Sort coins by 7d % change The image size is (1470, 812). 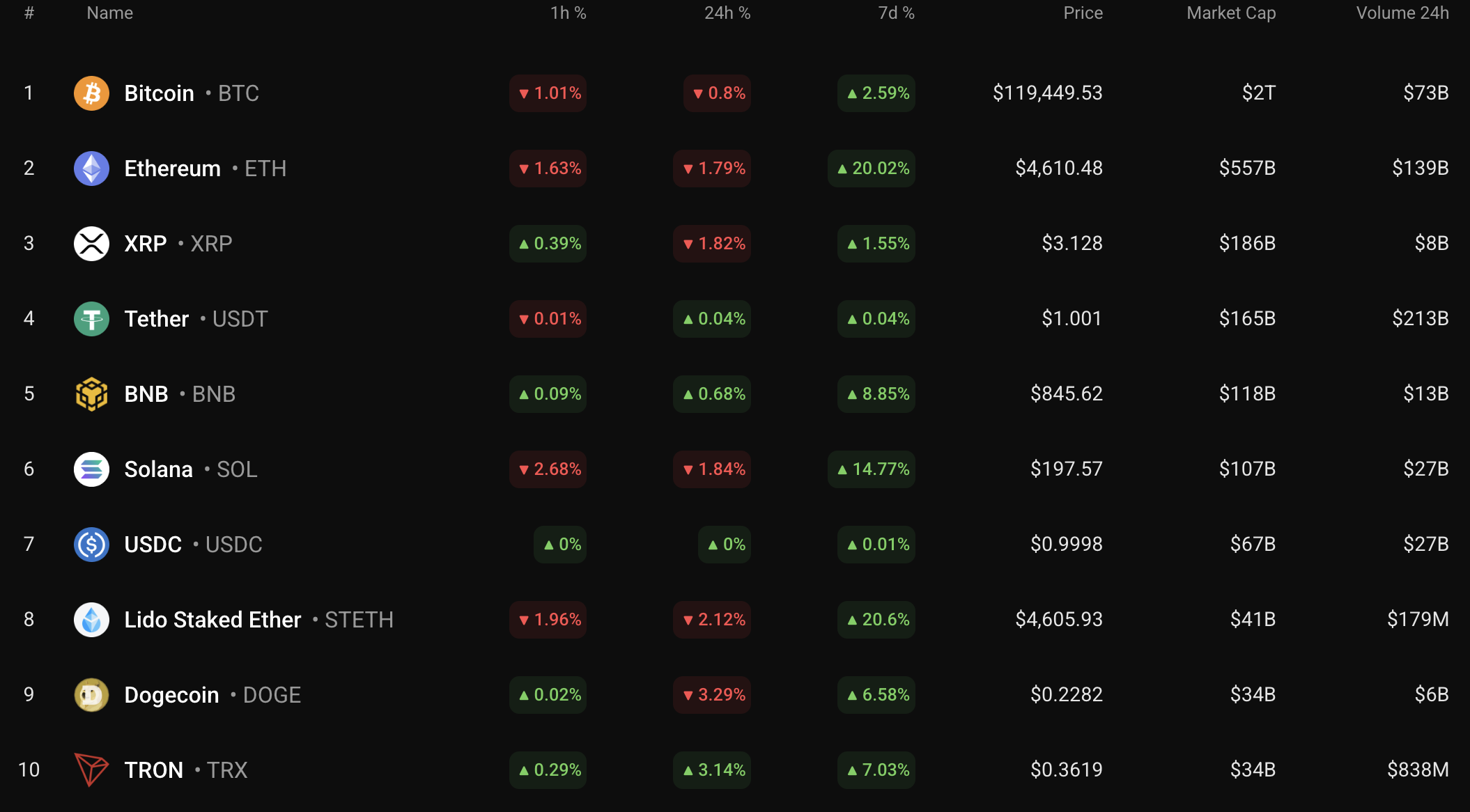(x=896, y=13)
